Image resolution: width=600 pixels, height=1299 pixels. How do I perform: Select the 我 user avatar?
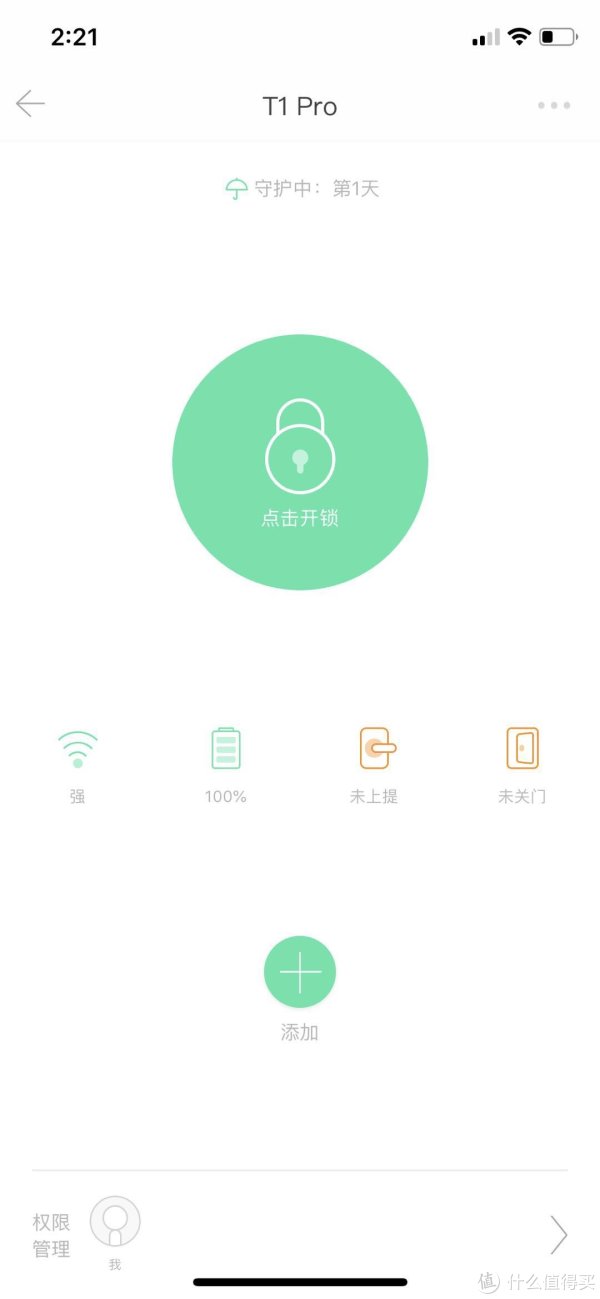click(x=115, y=1222)
